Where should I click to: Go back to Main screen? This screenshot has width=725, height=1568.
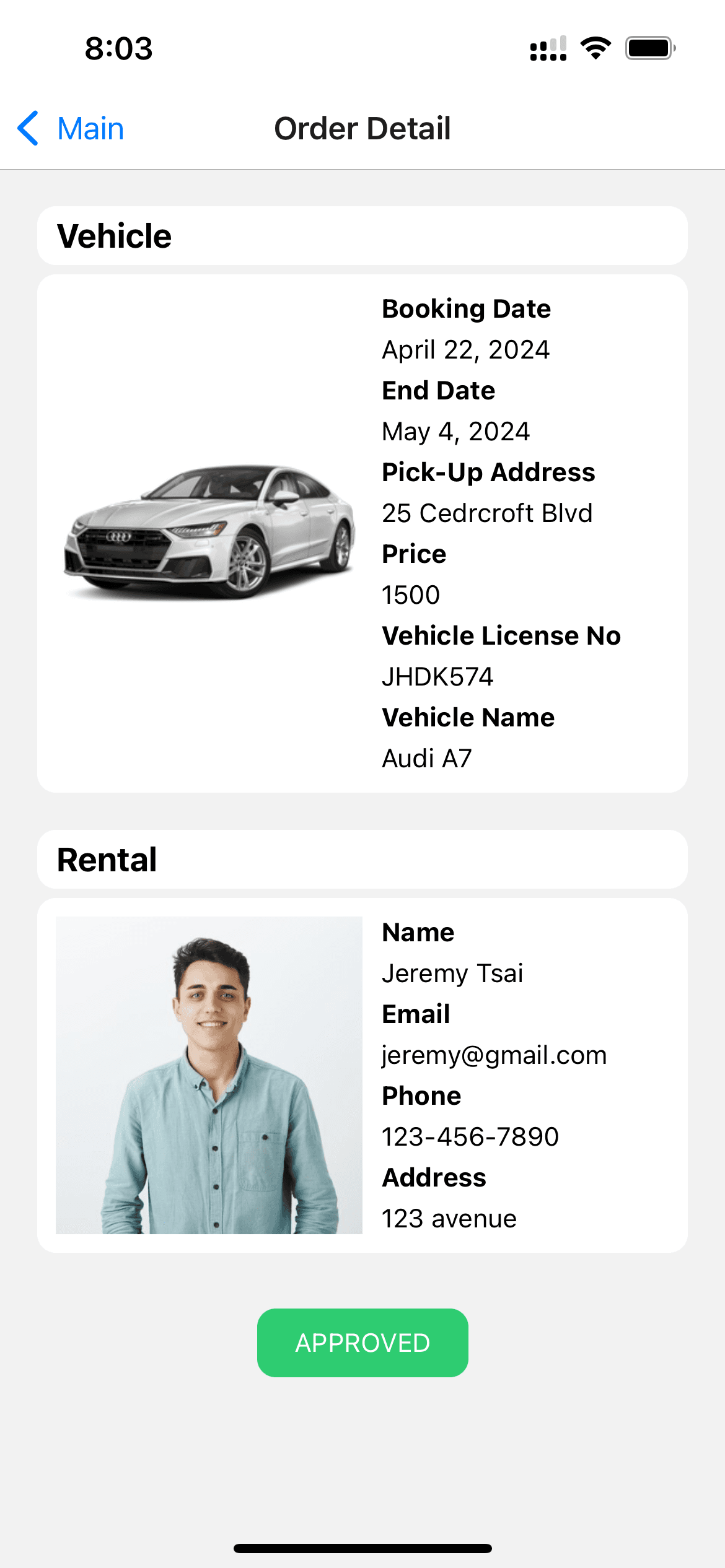point(71,129)
